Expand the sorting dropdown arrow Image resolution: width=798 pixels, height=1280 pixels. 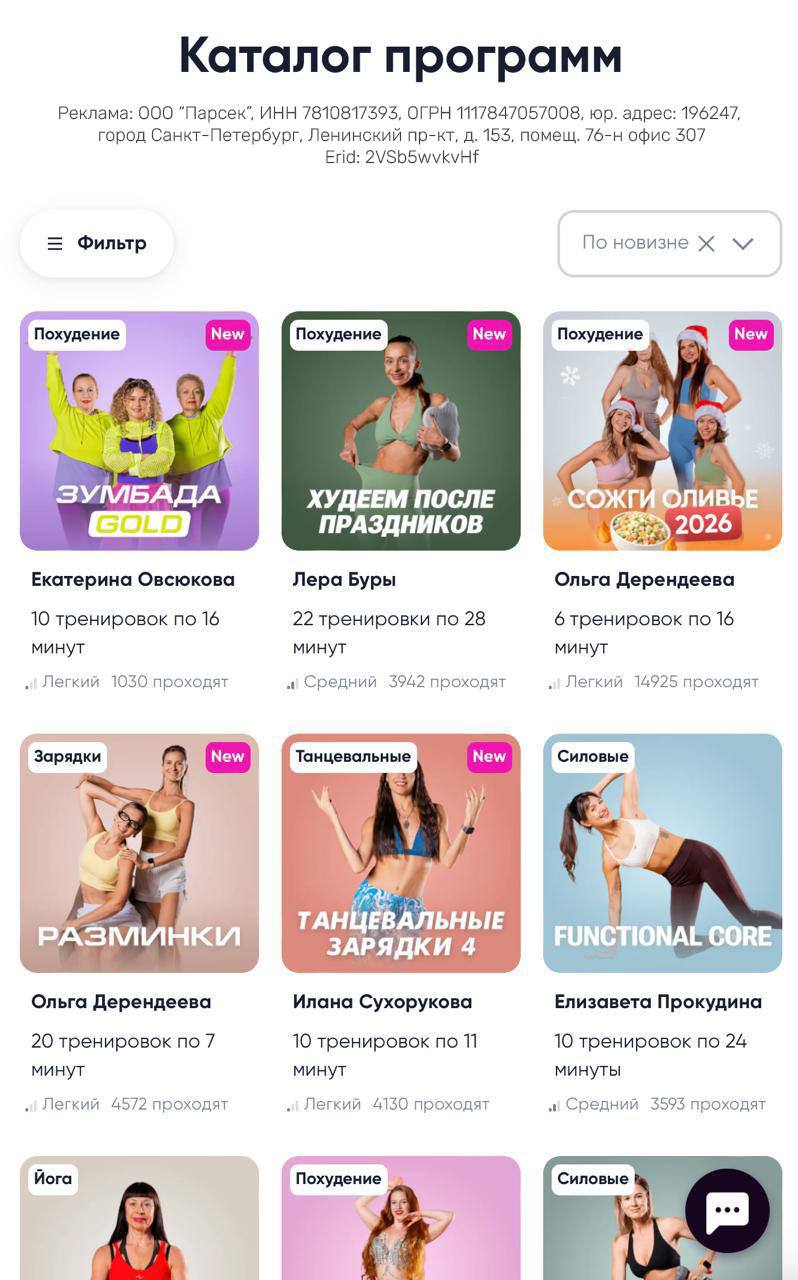tap(742, 243)
